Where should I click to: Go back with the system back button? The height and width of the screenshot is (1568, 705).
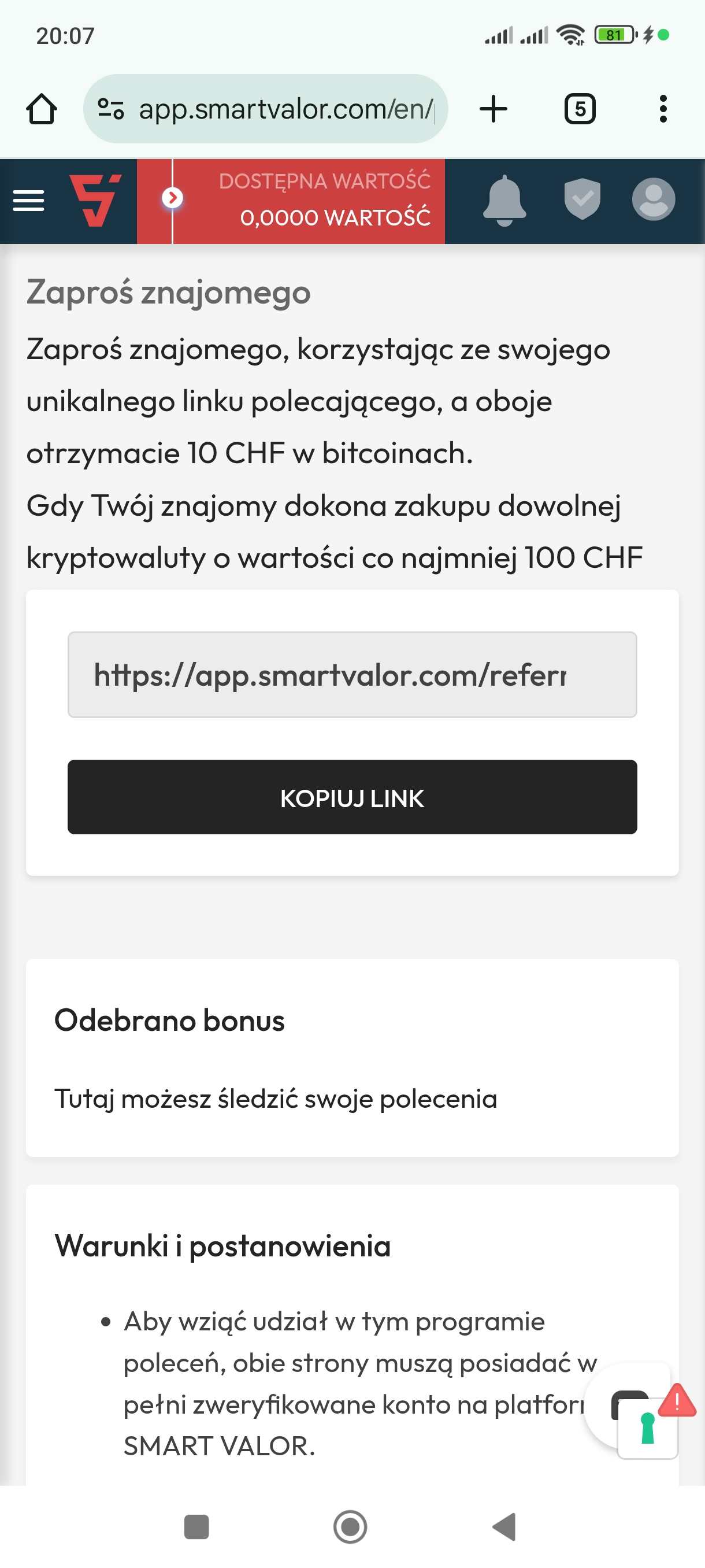pyautogui.click(x=505, y=1526)
